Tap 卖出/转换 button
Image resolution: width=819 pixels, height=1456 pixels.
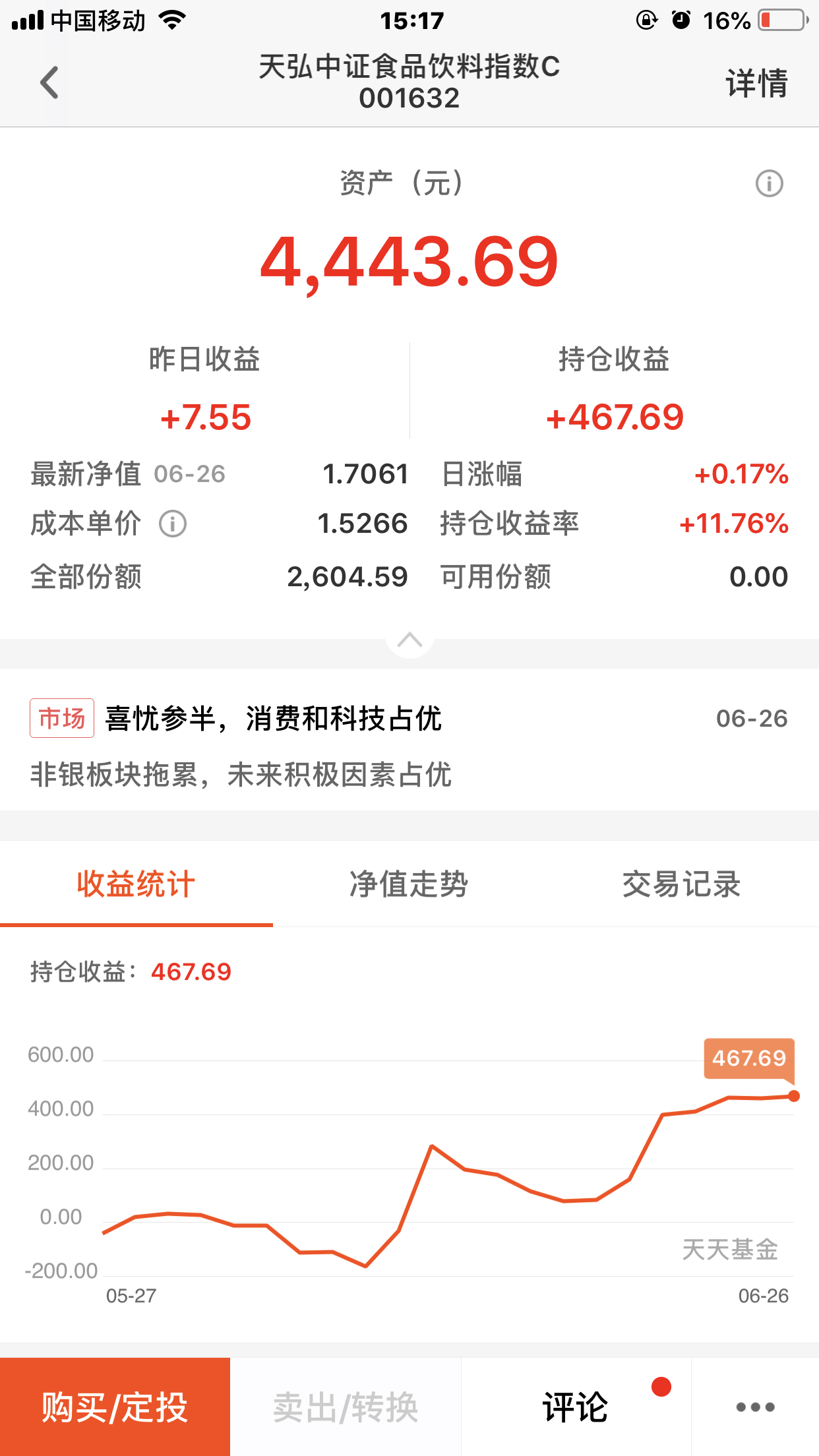tap(346, 1407)
